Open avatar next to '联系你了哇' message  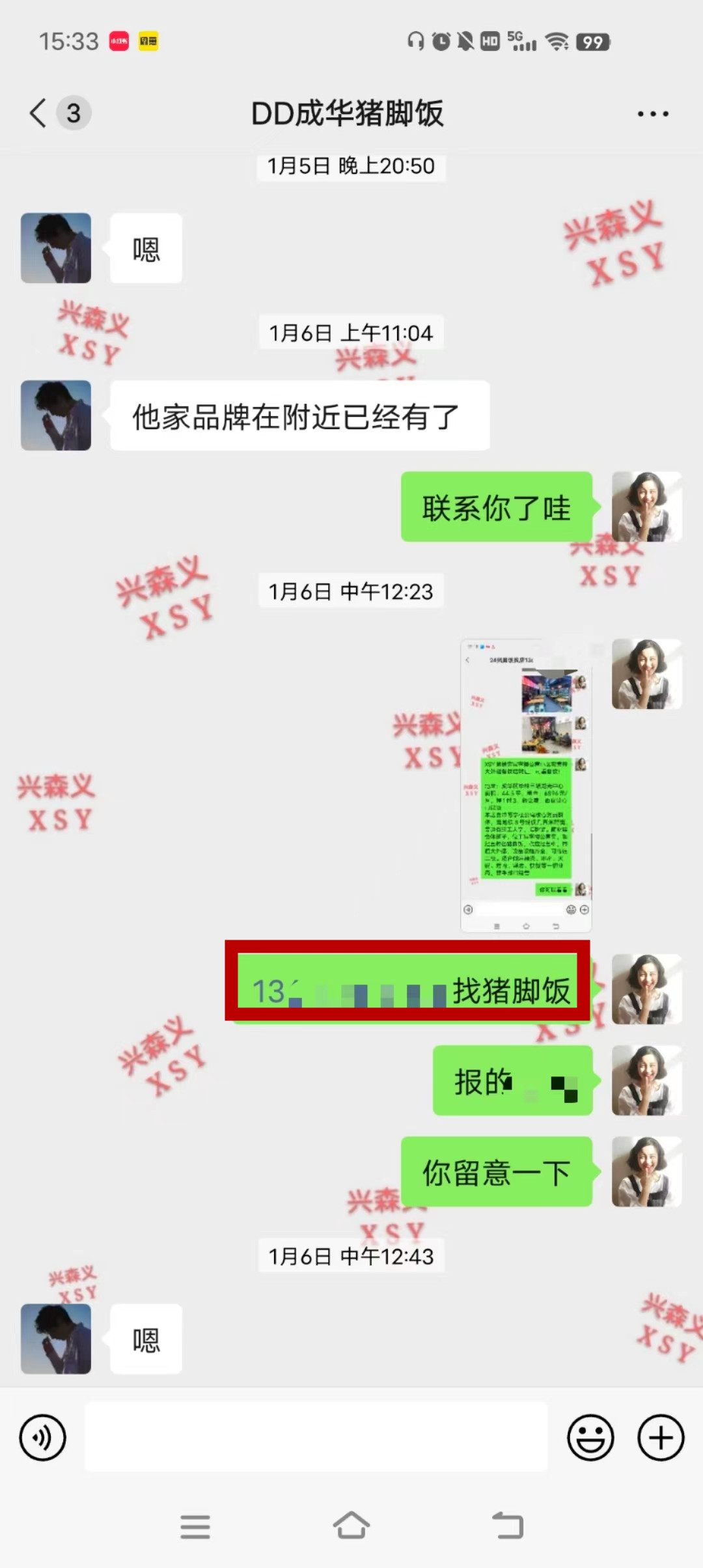click(x=646, y=507)
